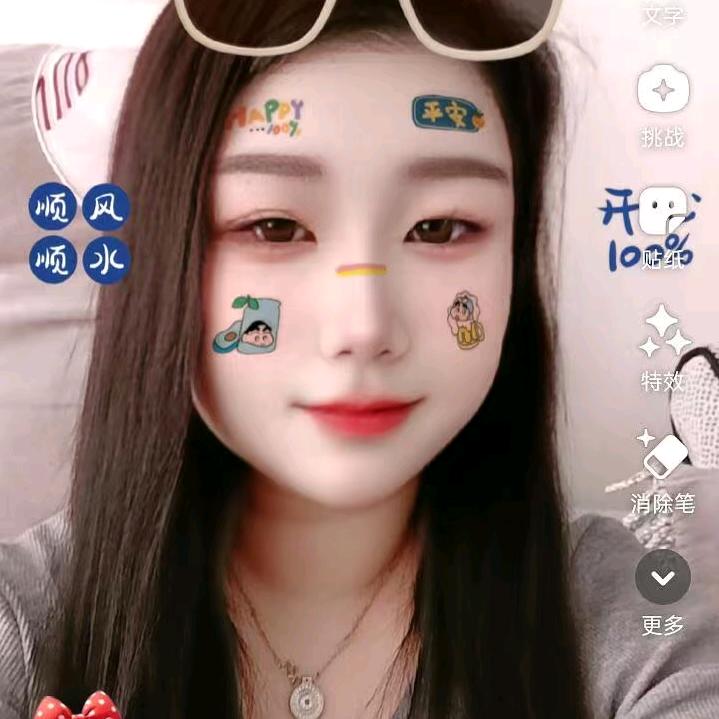The height and width of the screenshot is (719, 719).
Task: Open the 文字 text tool
Action: coord(663,14)
